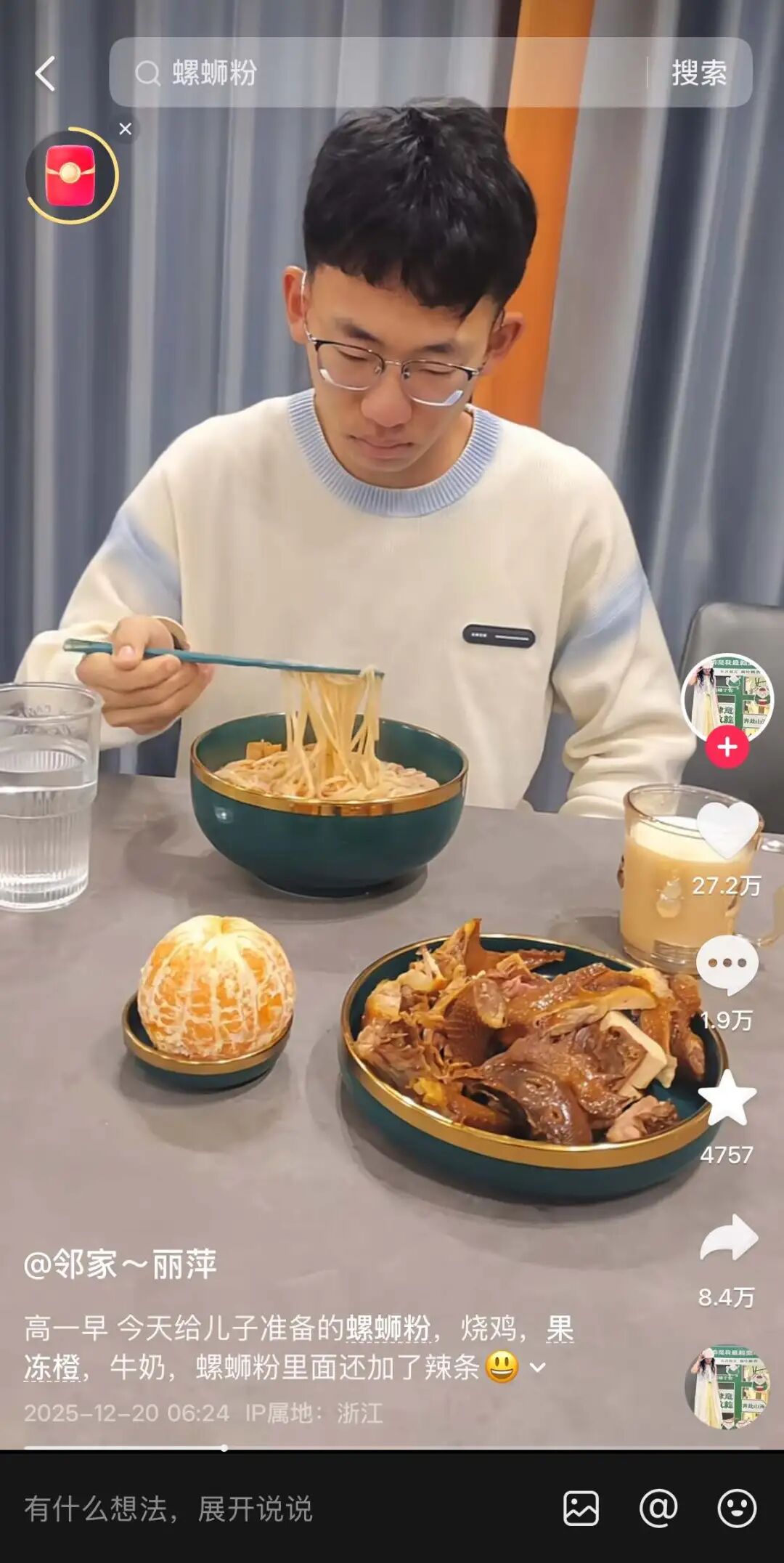Dismiss the red envelope widget
This screenshot has width=784, height=1563.
(x=126, y=129)
